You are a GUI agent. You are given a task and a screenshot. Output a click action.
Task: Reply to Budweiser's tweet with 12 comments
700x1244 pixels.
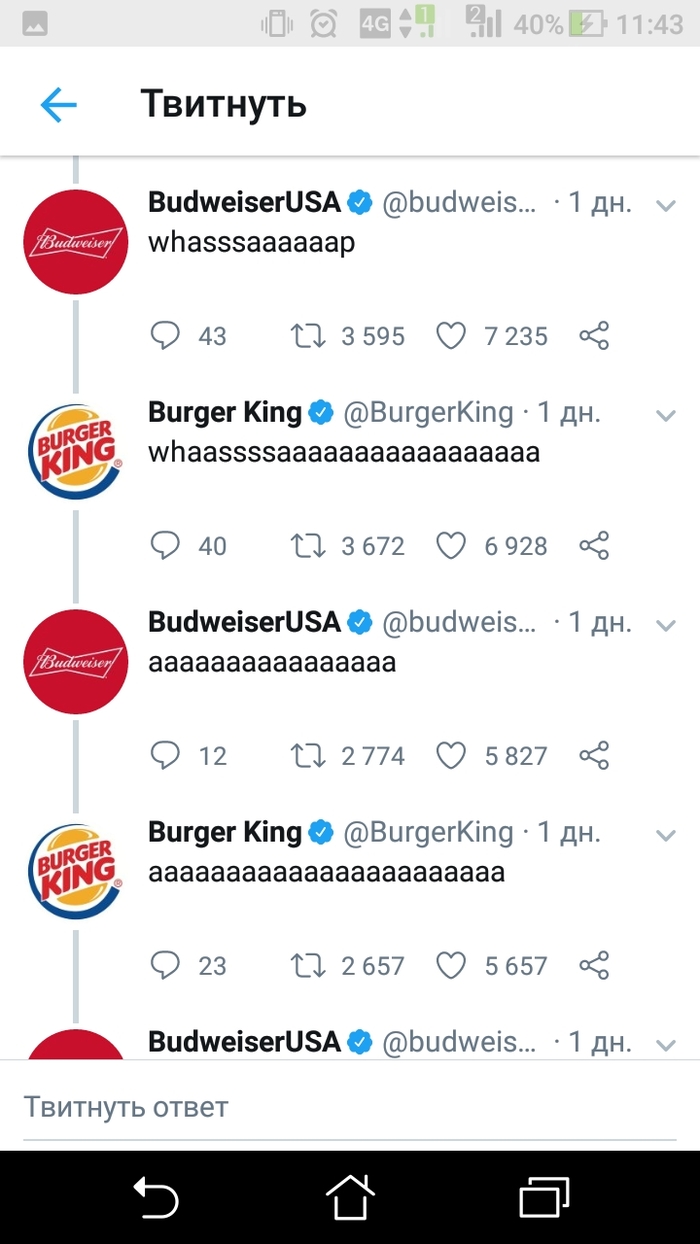click(165, 755)
